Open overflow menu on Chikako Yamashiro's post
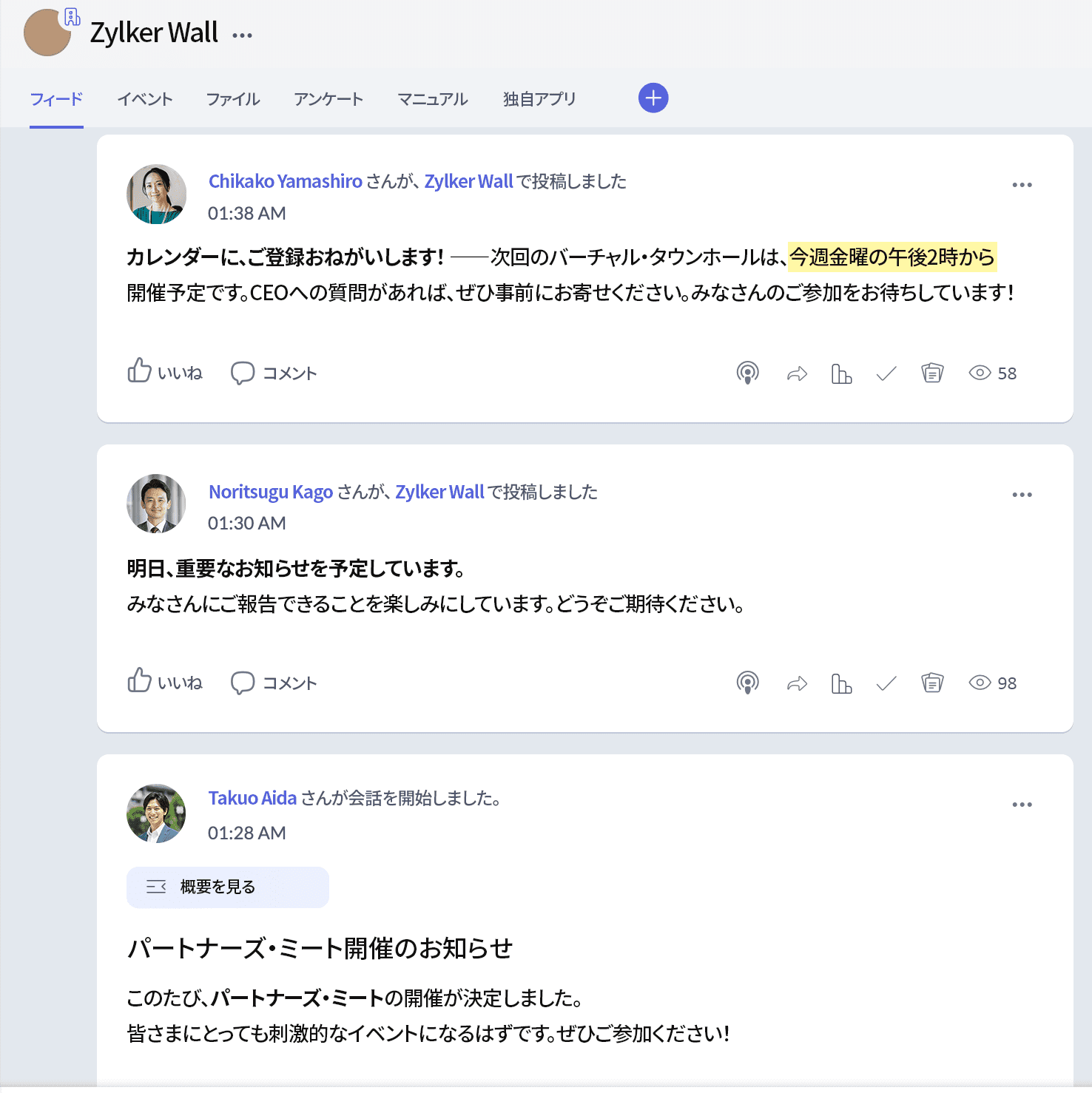 [1022, 185]
